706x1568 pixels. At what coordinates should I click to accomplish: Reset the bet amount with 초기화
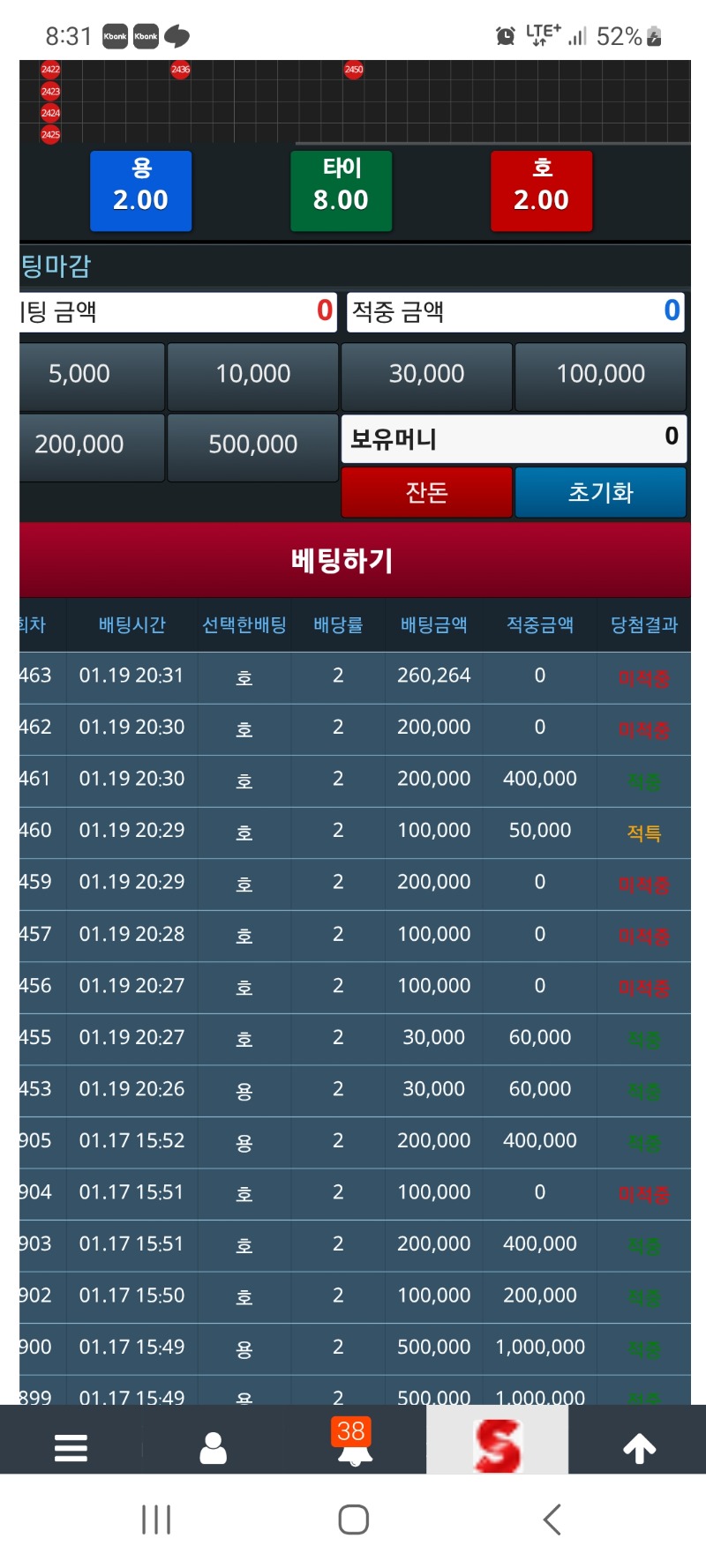600,492
